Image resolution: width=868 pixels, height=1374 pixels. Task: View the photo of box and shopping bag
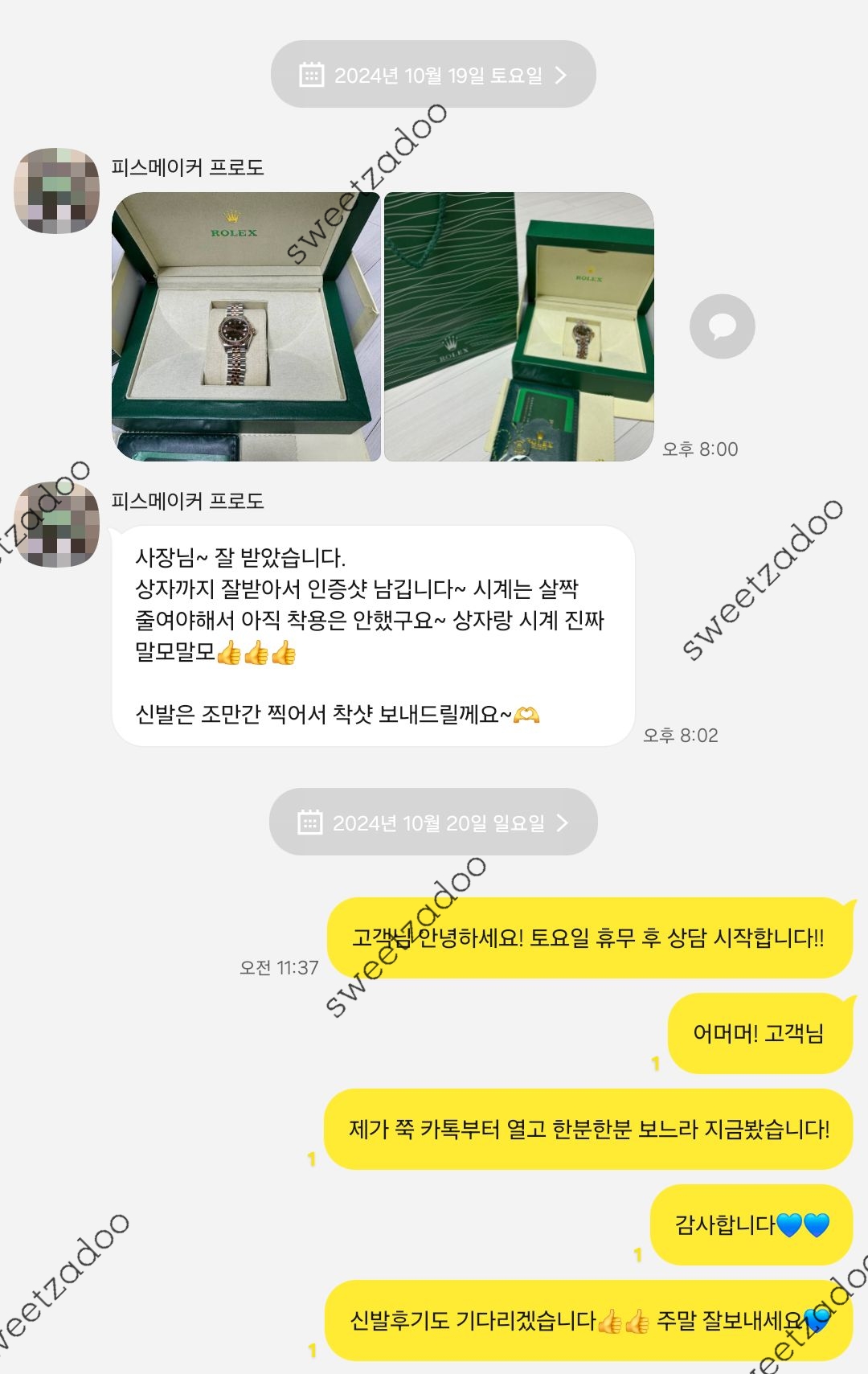click(x=518, y=326)
